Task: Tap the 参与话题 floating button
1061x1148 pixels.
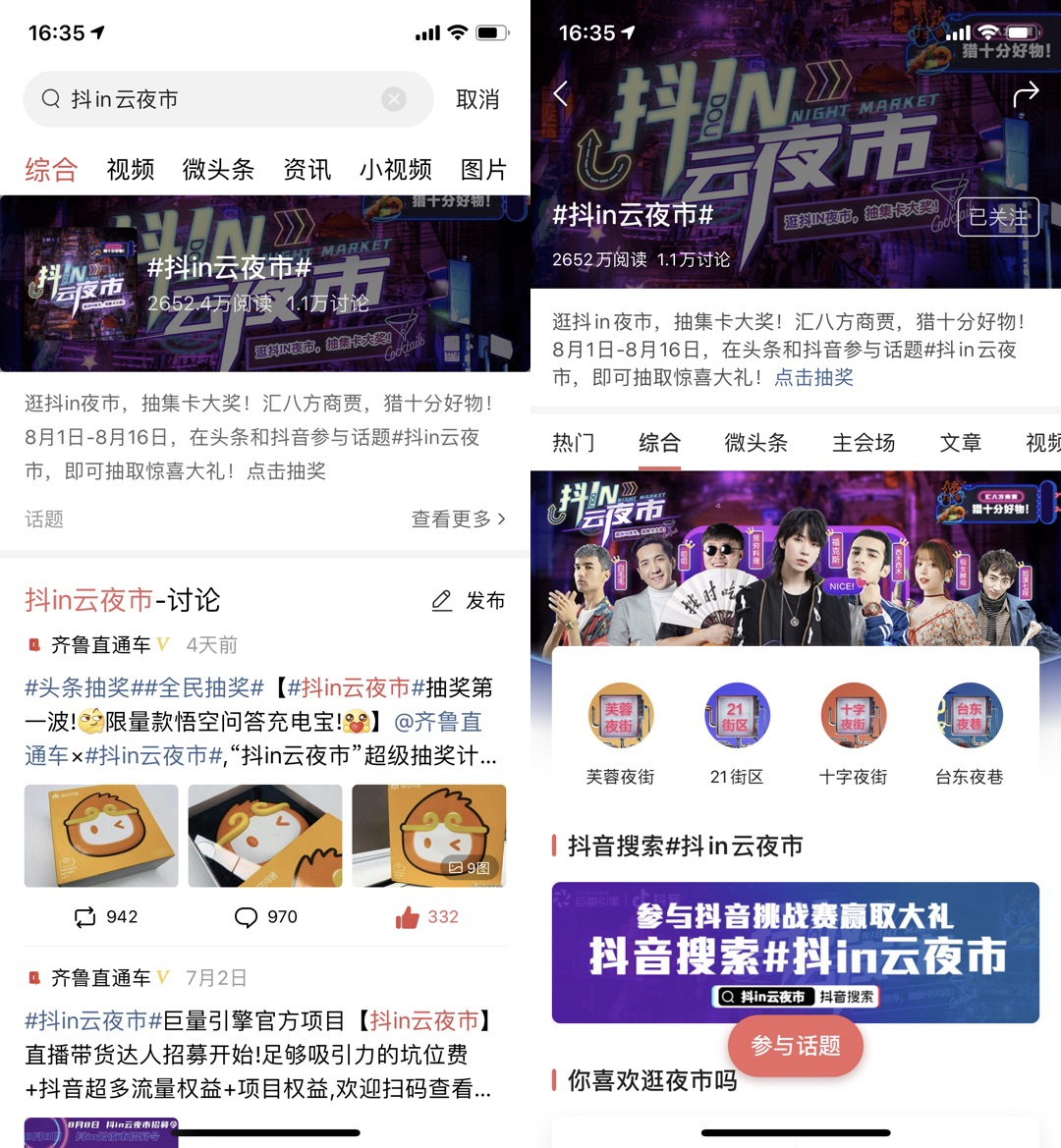Action: [796, 1046]
